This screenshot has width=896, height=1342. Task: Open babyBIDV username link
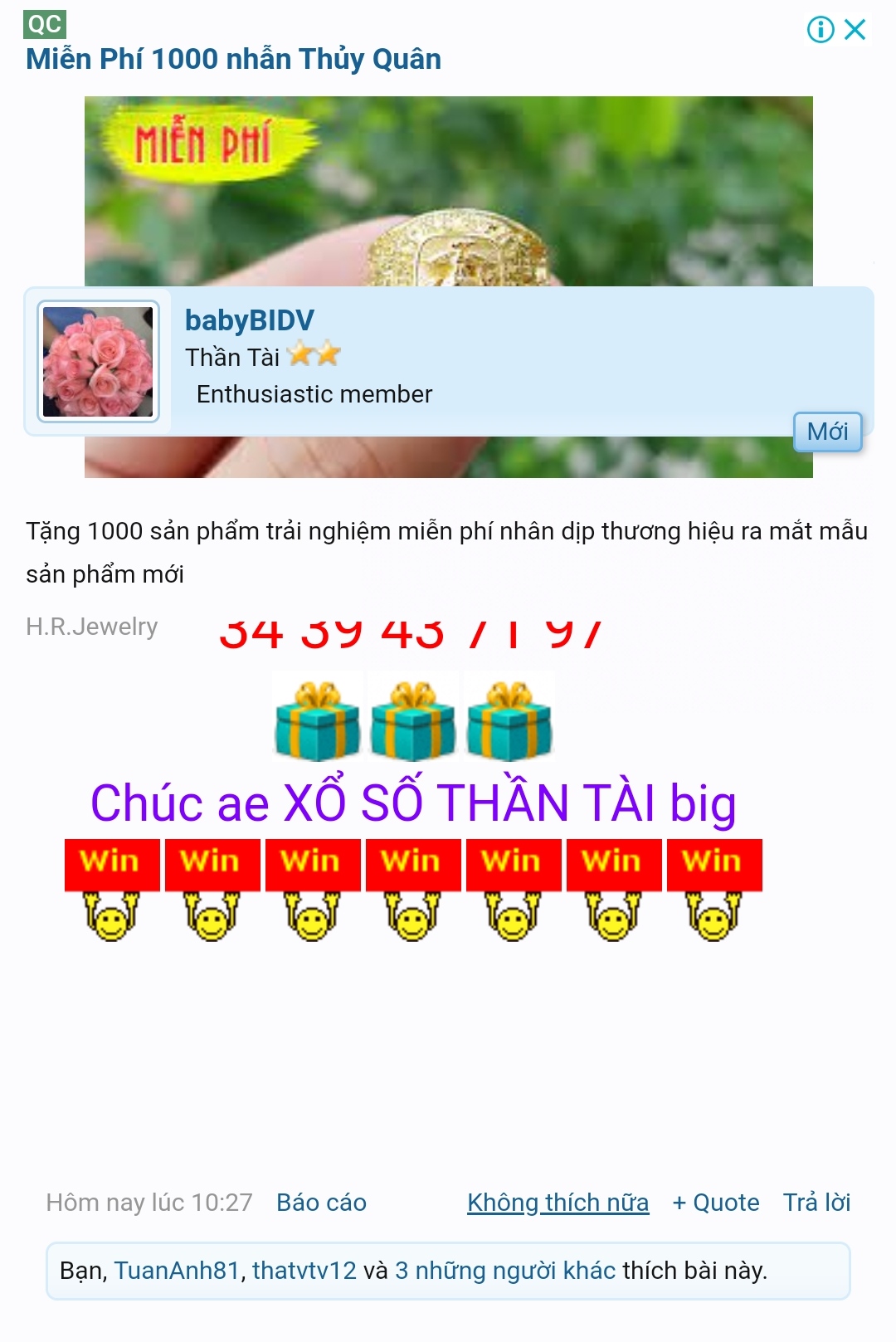click(249, 320)
